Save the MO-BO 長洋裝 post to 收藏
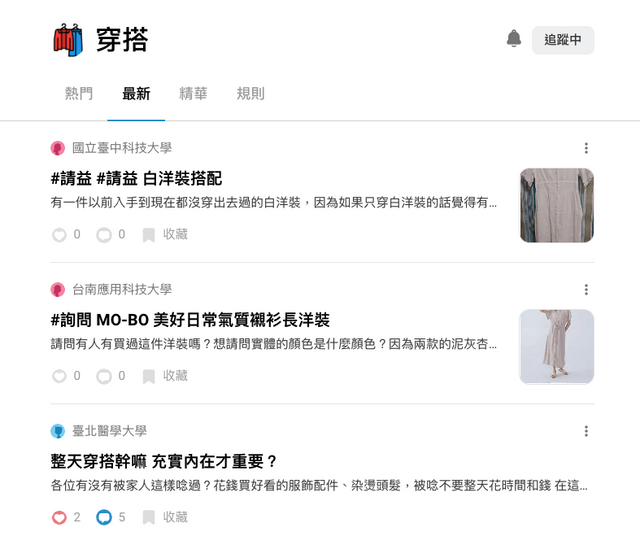640x541 pixels. pyautogui.click(x=165, y=376)
